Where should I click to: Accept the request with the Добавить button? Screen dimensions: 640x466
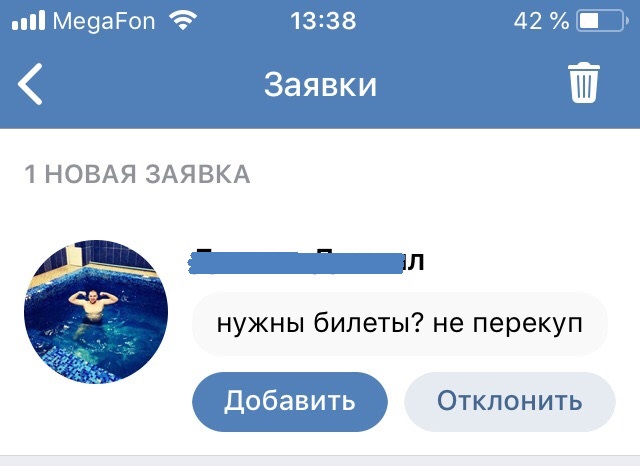289,401
